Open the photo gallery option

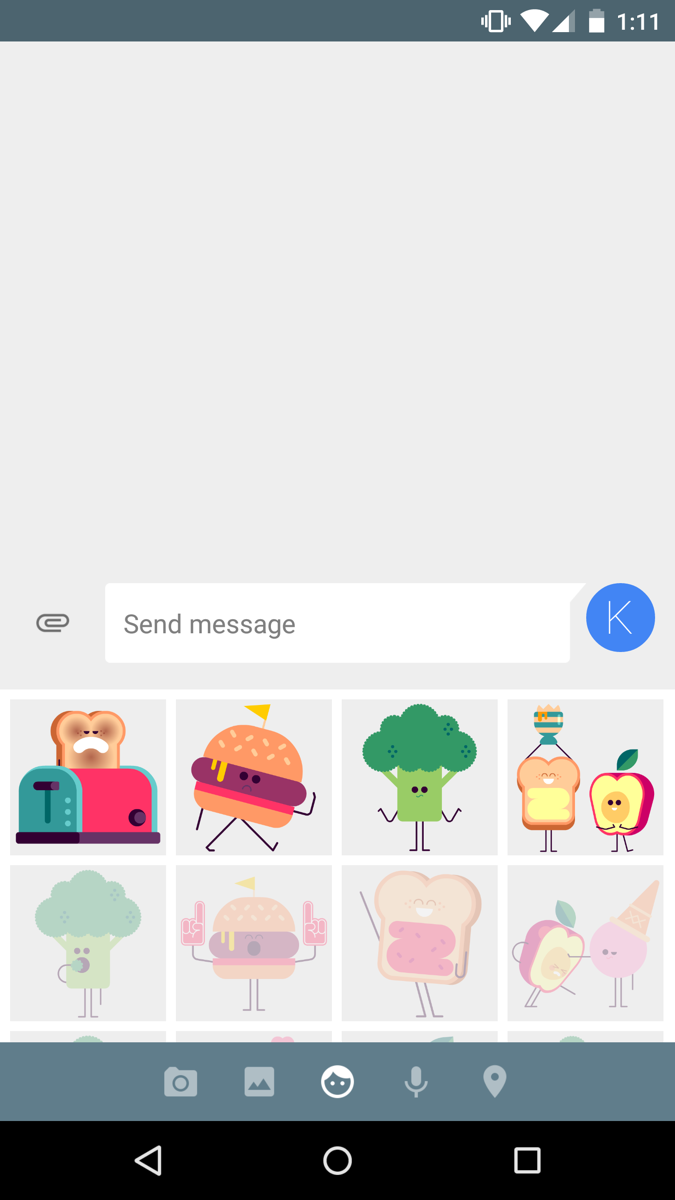pyautogui.click(x=259, y=1081)
